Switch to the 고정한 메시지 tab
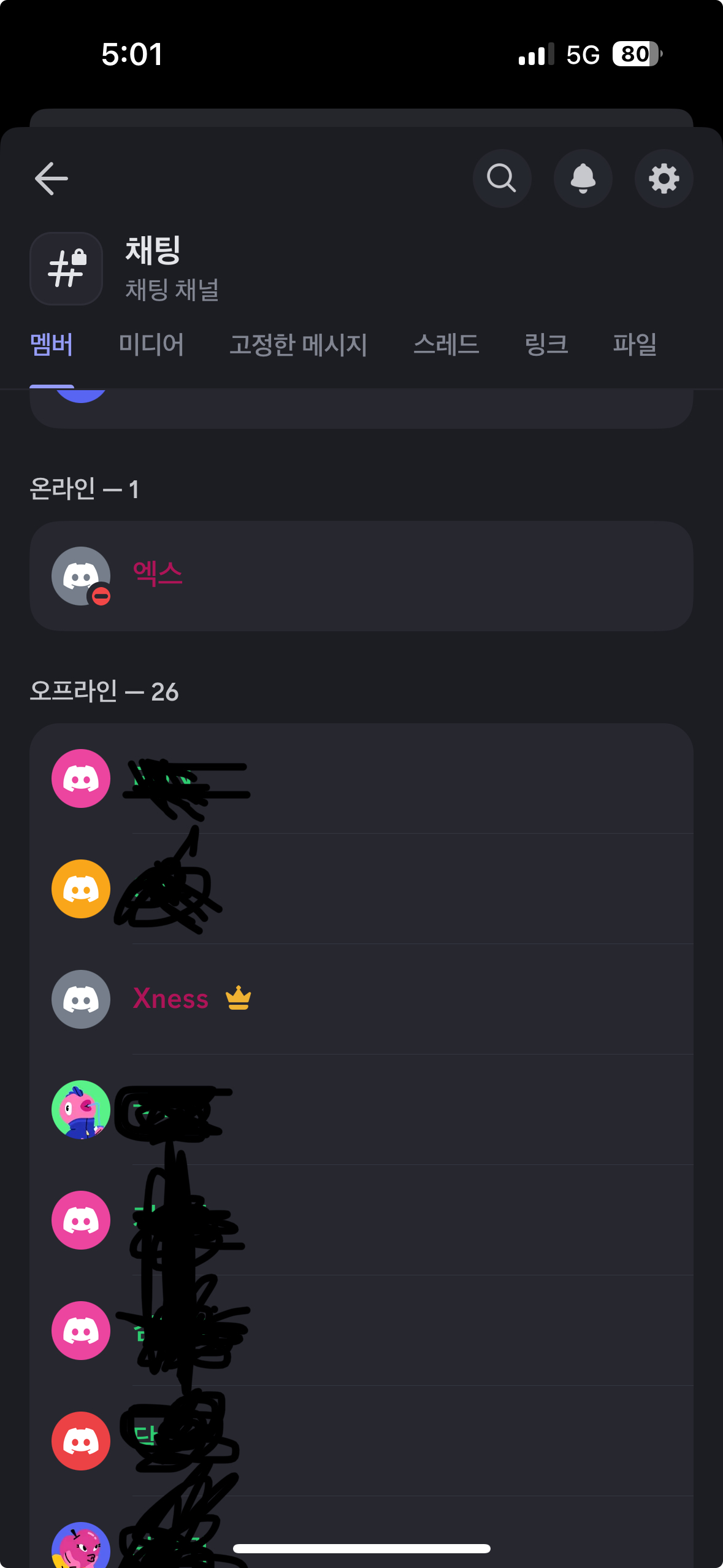This screenshot has width=723, height=1568. point(298,344)
